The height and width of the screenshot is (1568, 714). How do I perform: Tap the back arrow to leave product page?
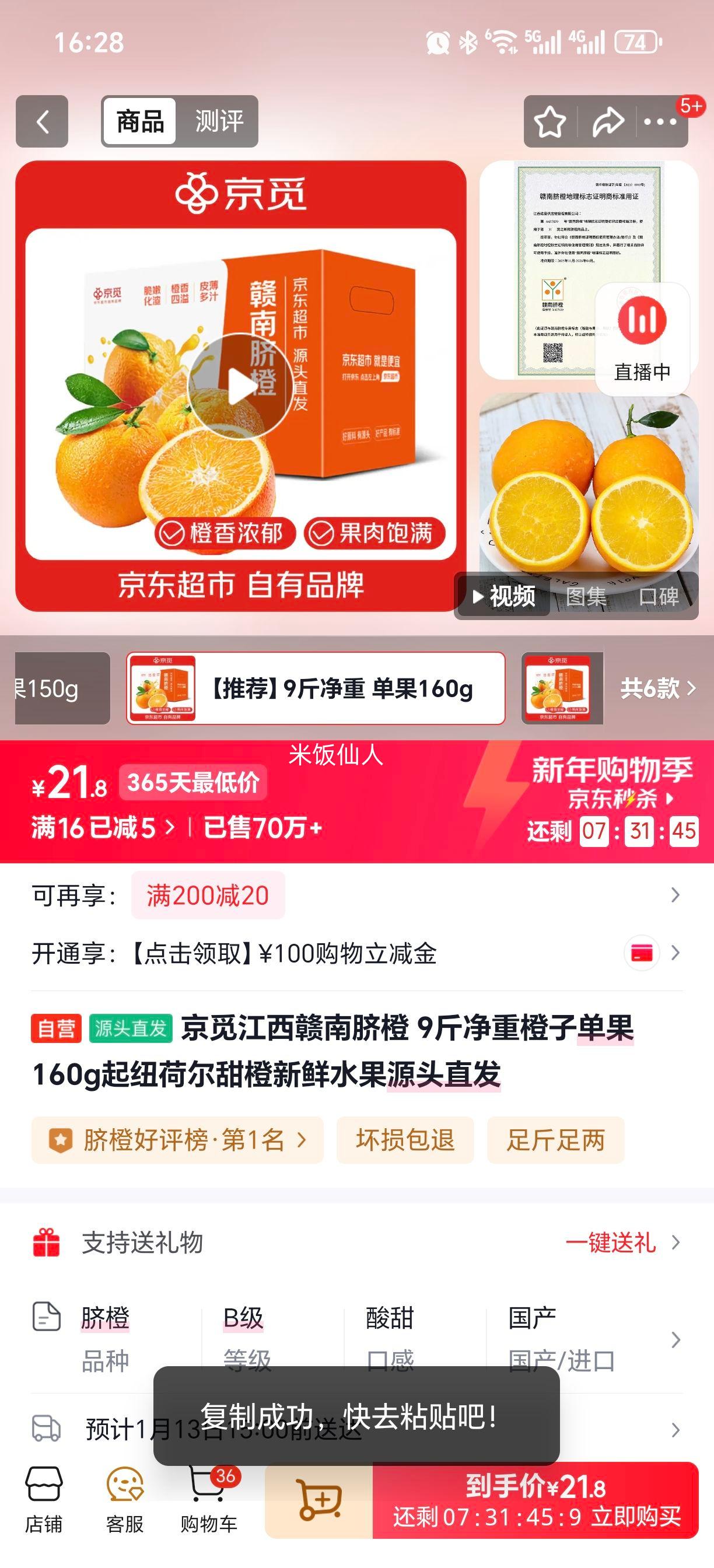tap(41, 121)
